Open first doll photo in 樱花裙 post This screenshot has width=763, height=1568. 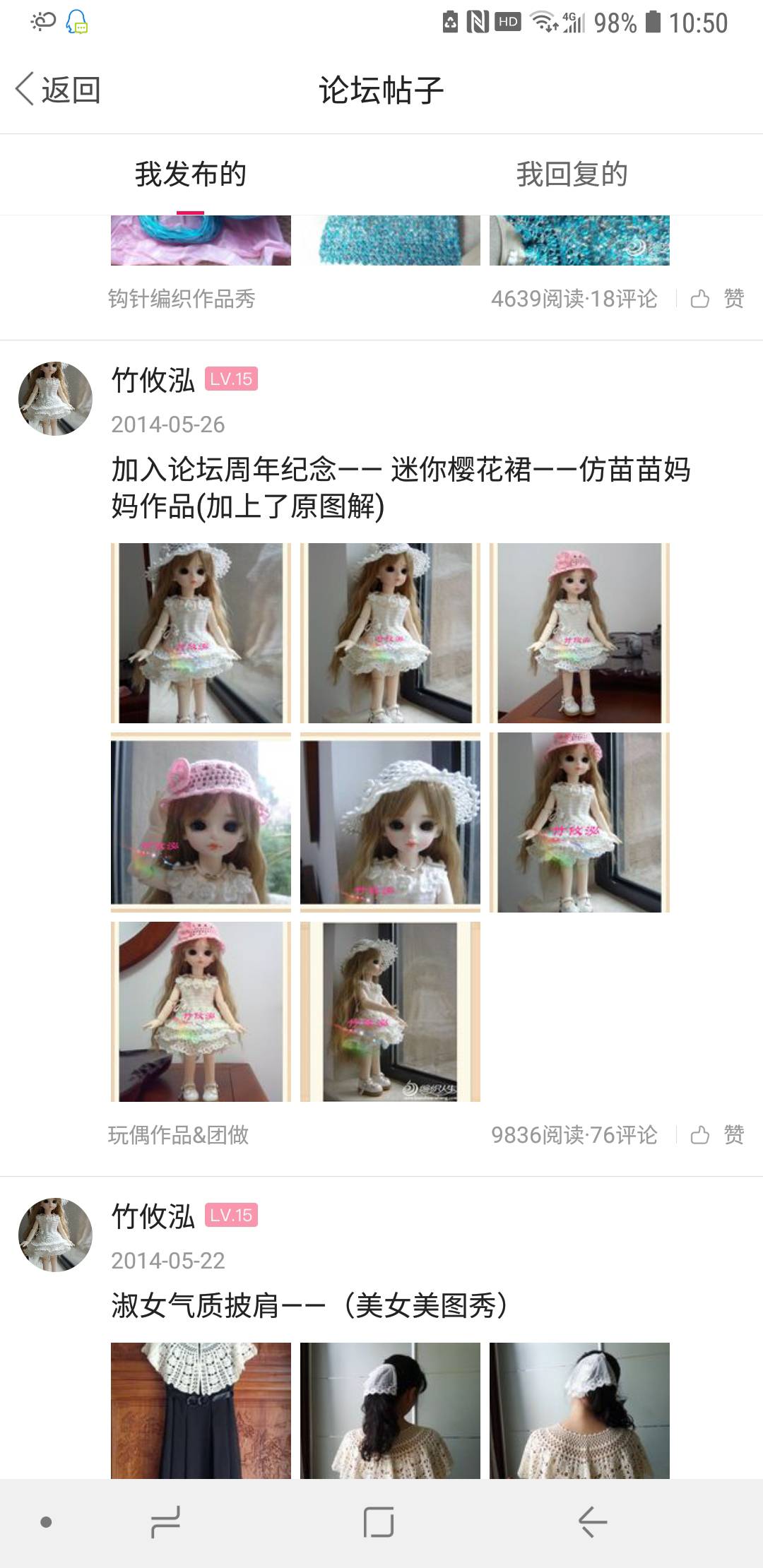201,633
